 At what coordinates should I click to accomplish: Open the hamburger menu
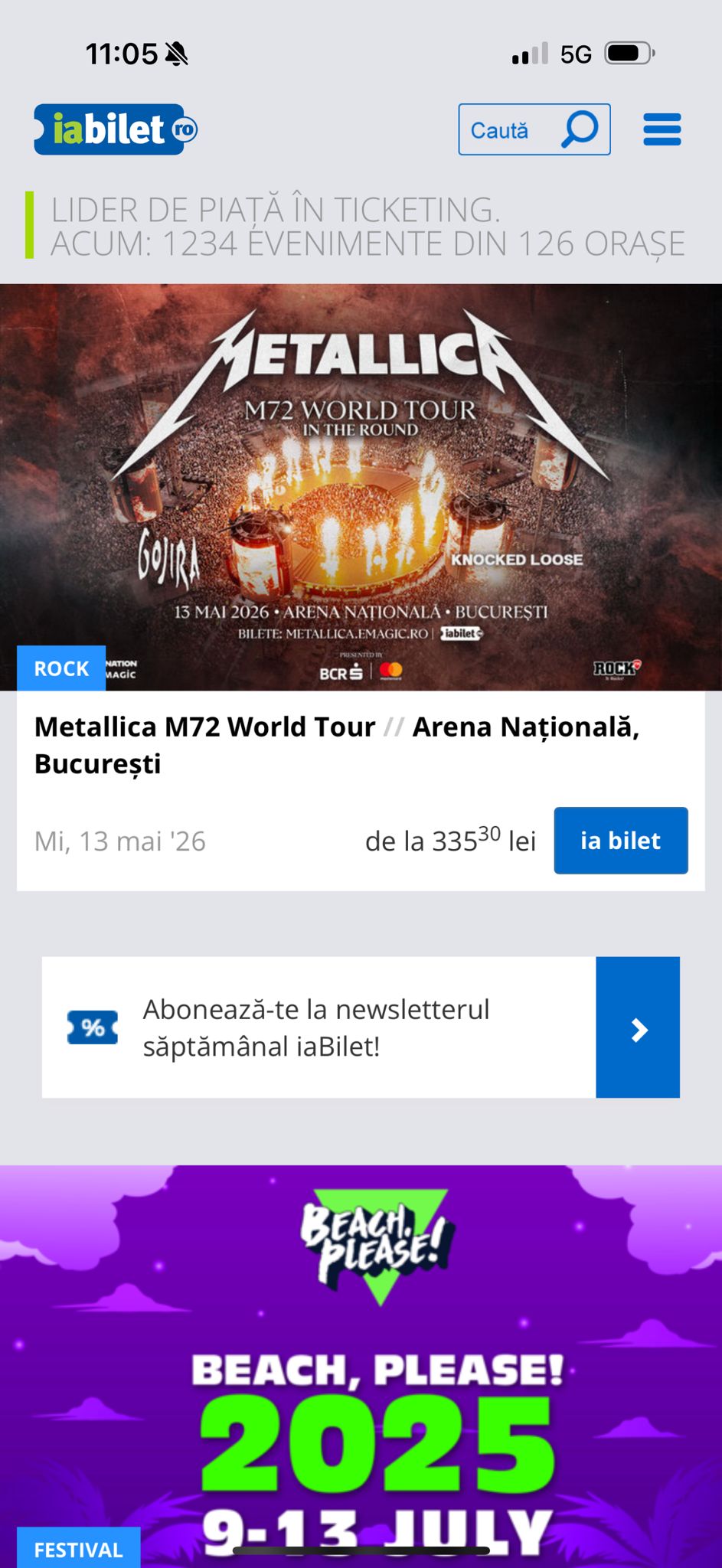662,129
